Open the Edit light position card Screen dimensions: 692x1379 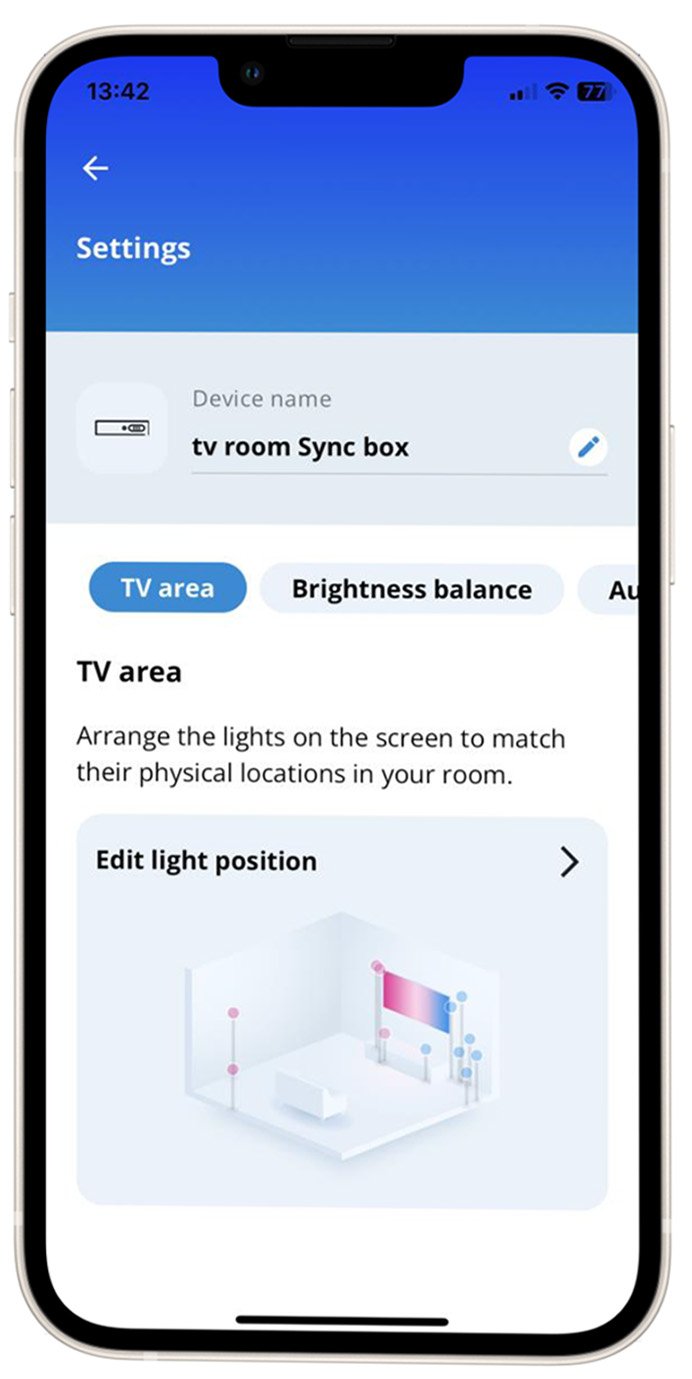pyautogui.click(x=341, y=1010)
